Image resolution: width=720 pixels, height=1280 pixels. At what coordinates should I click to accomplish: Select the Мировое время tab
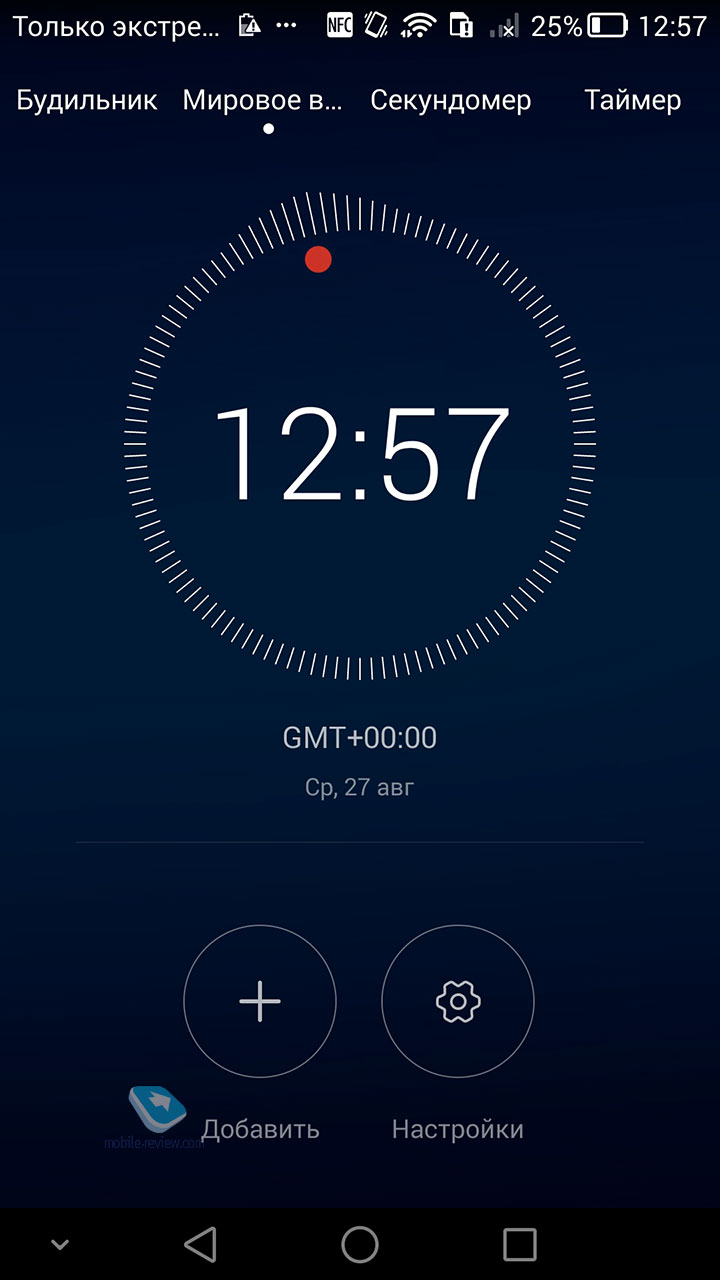pos(263,100)
